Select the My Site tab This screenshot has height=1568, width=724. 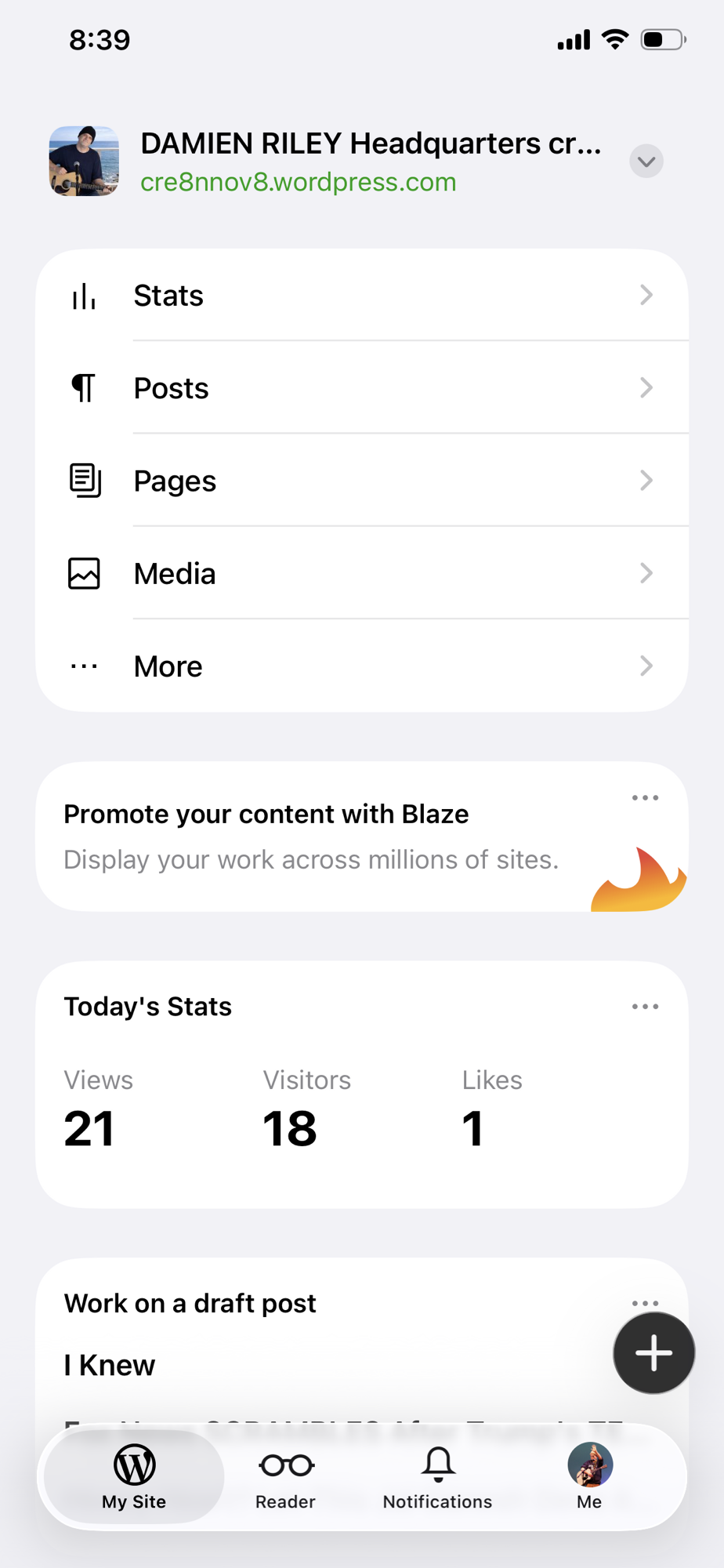coord(134,1477)
